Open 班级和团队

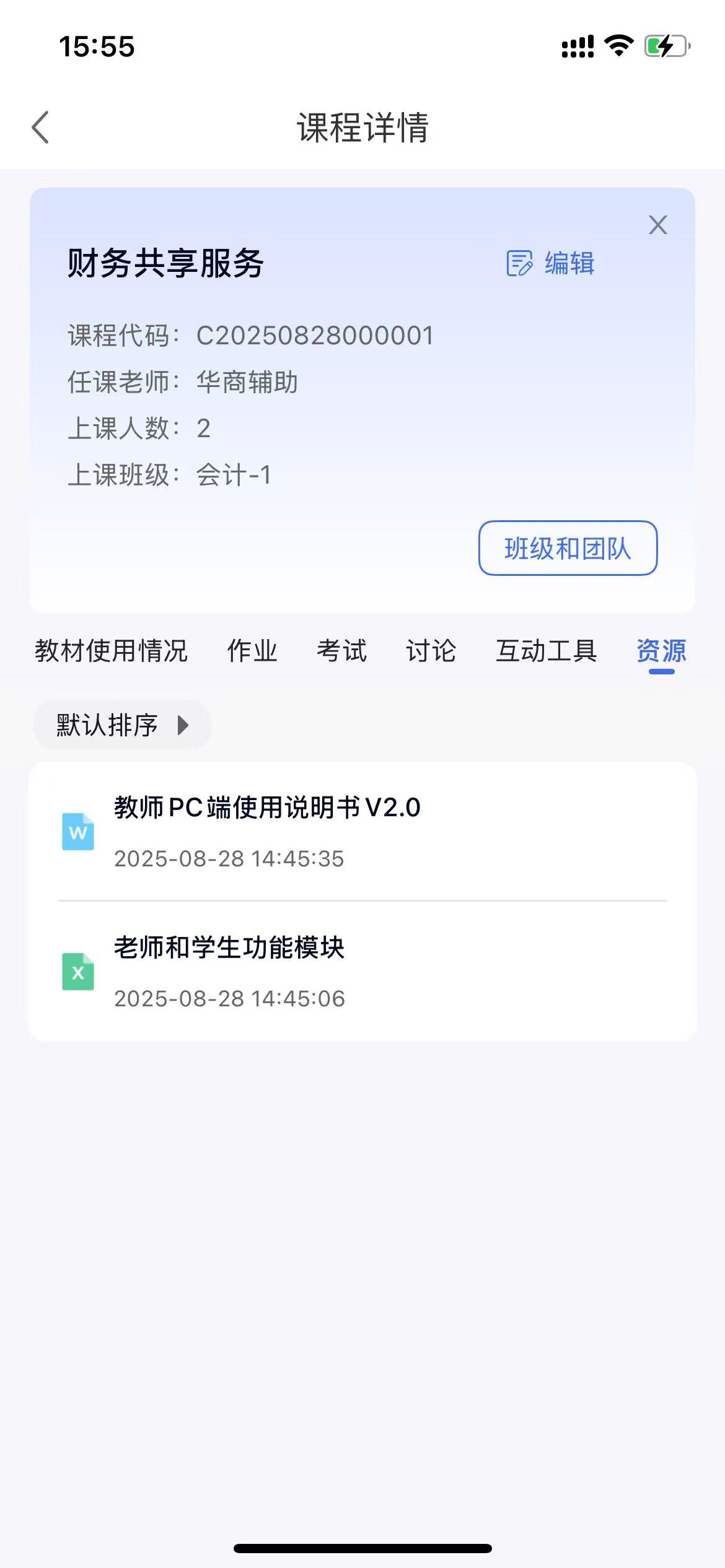coord(568,548)
